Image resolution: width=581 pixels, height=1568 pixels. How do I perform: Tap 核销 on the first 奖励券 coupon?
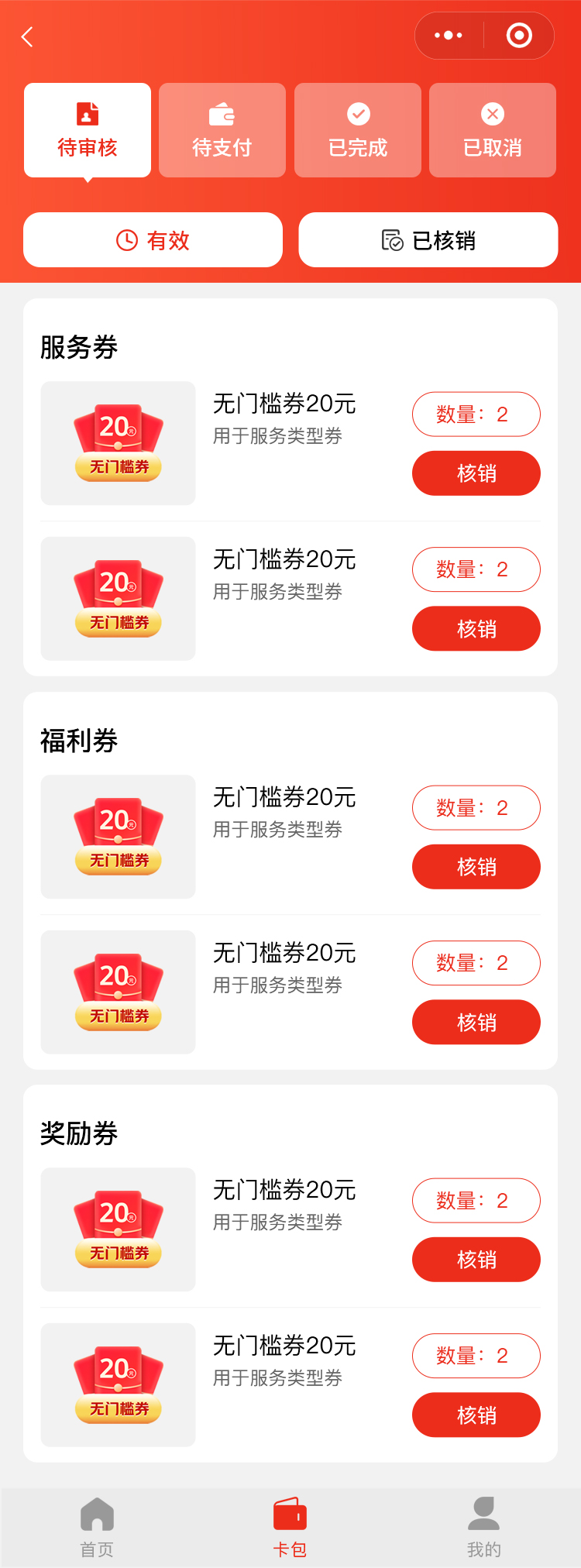coord(476,1260)
